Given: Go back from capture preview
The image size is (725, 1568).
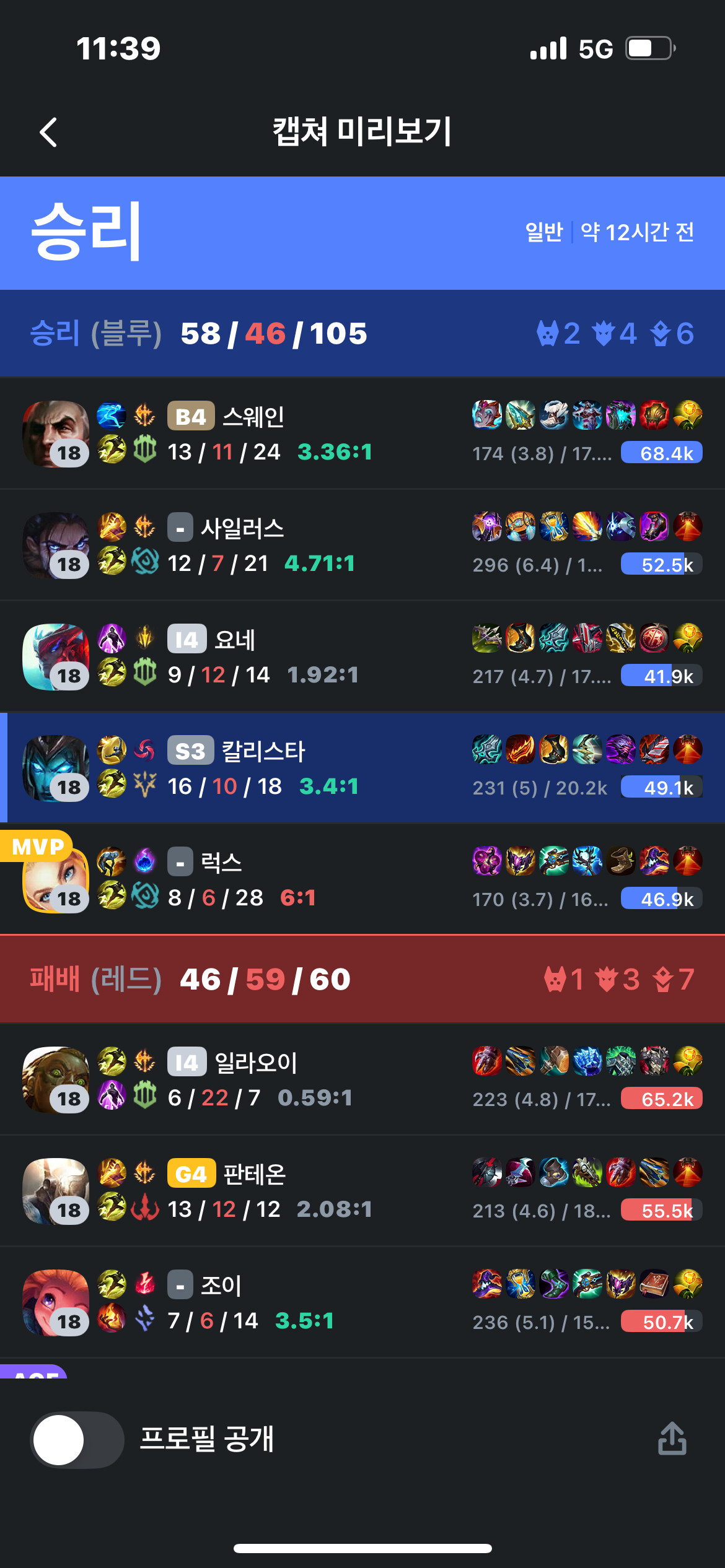Looking at the screenshot, I should (x=48, y=132).
